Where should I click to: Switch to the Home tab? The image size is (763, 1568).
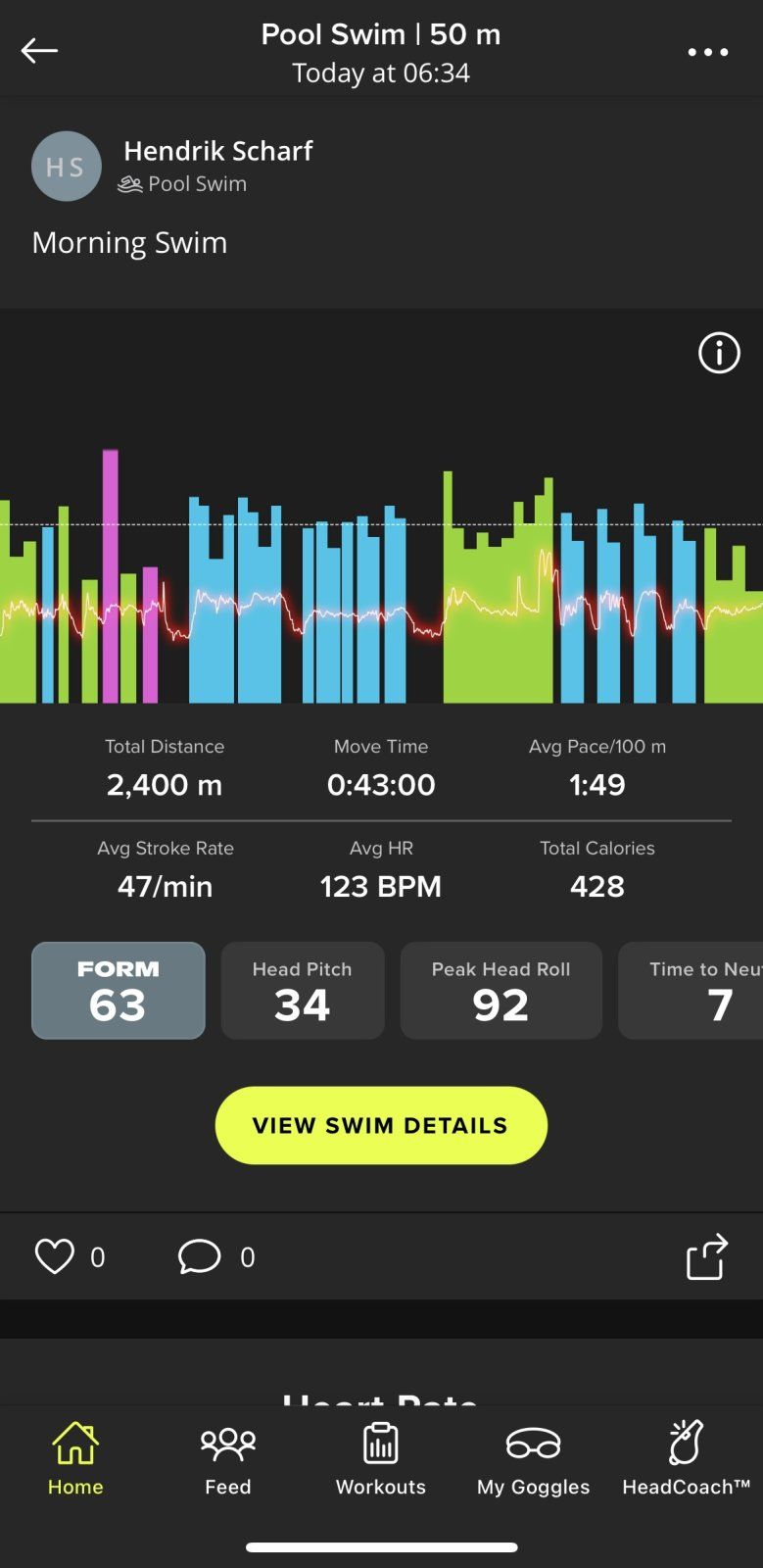[75, 1459]
